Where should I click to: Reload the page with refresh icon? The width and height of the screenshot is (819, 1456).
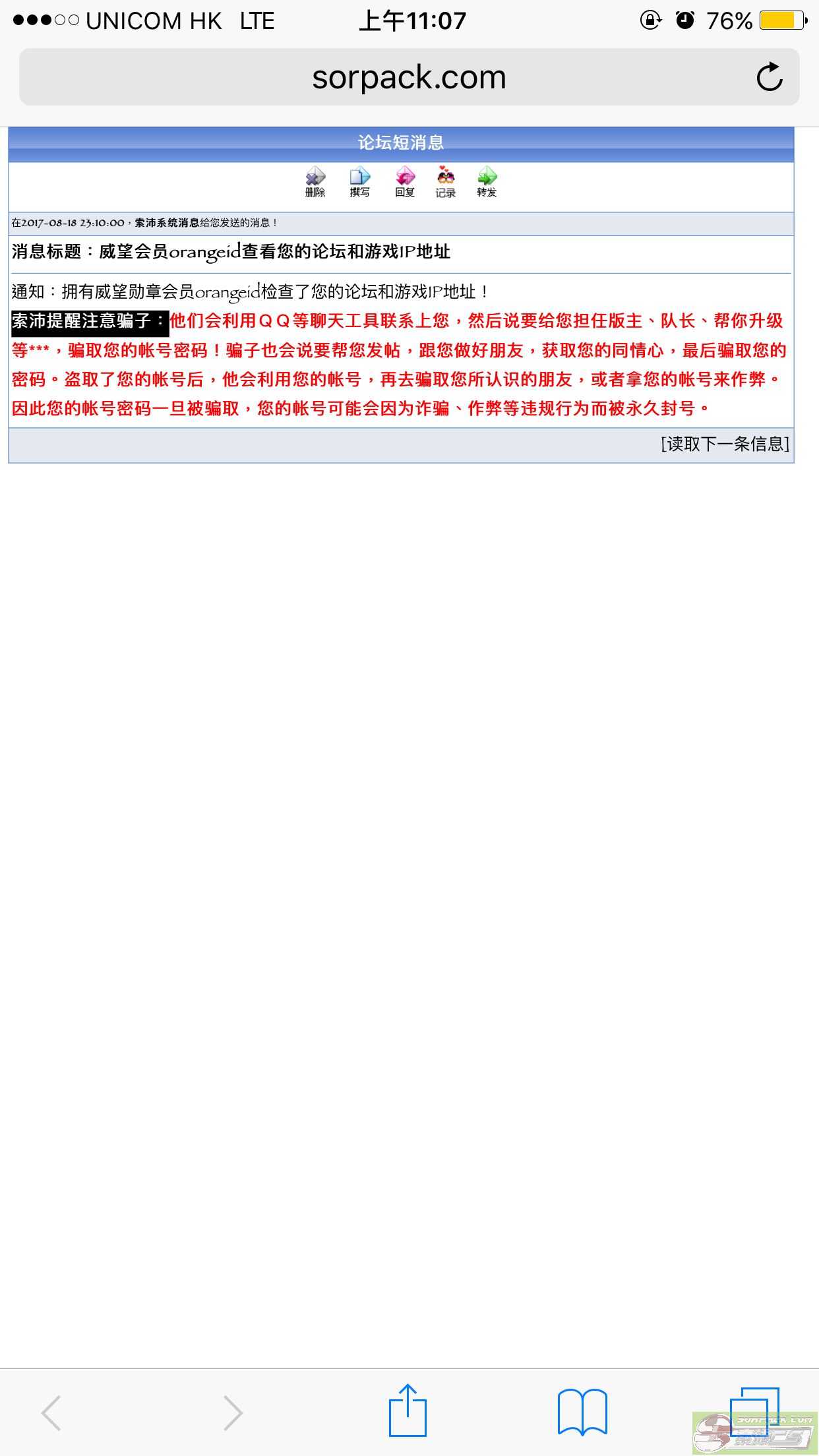(x=769, y=77)
